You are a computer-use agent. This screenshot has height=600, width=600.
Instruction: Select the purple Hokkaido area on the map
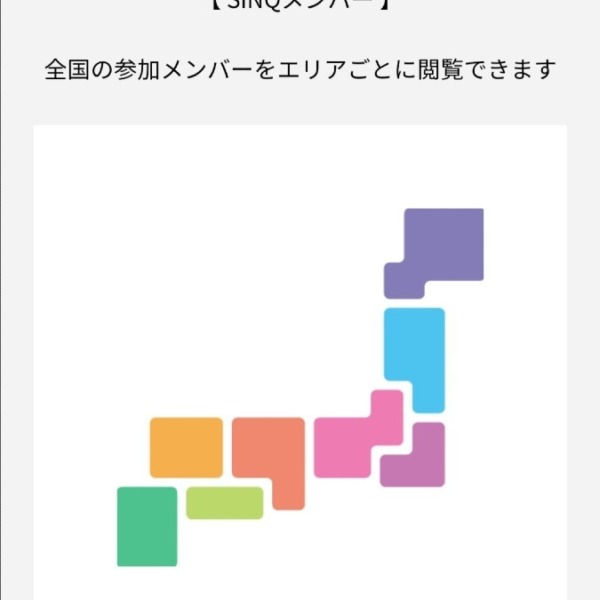(443, 244)
